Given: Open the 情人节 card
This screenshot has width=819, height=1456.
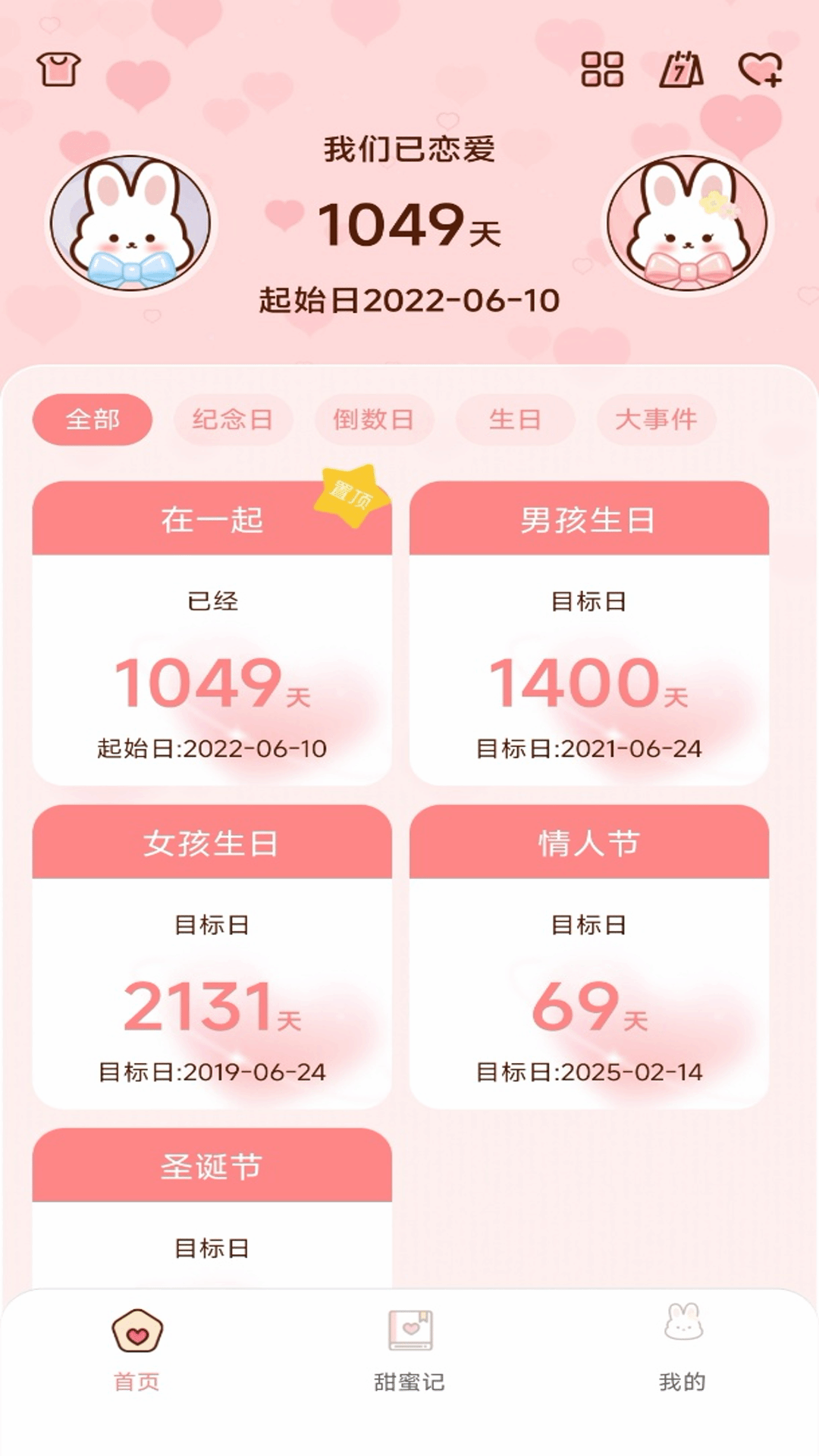Looking at the screenshot, I should [x=589, y=957].
